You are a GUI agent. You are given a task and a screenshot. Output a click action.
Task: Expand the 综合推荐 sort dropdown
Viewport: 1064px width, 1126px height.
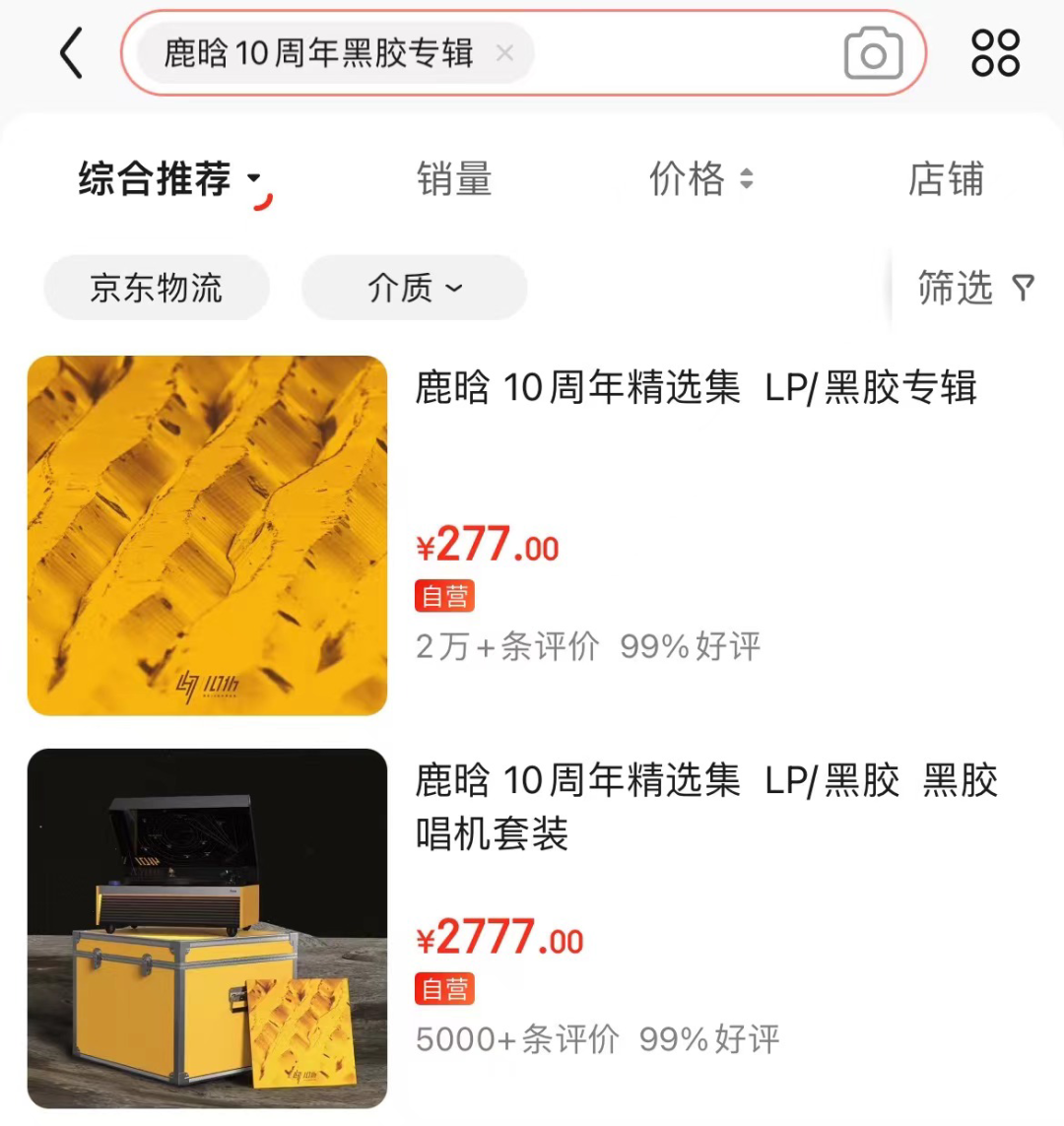(169, 179)
